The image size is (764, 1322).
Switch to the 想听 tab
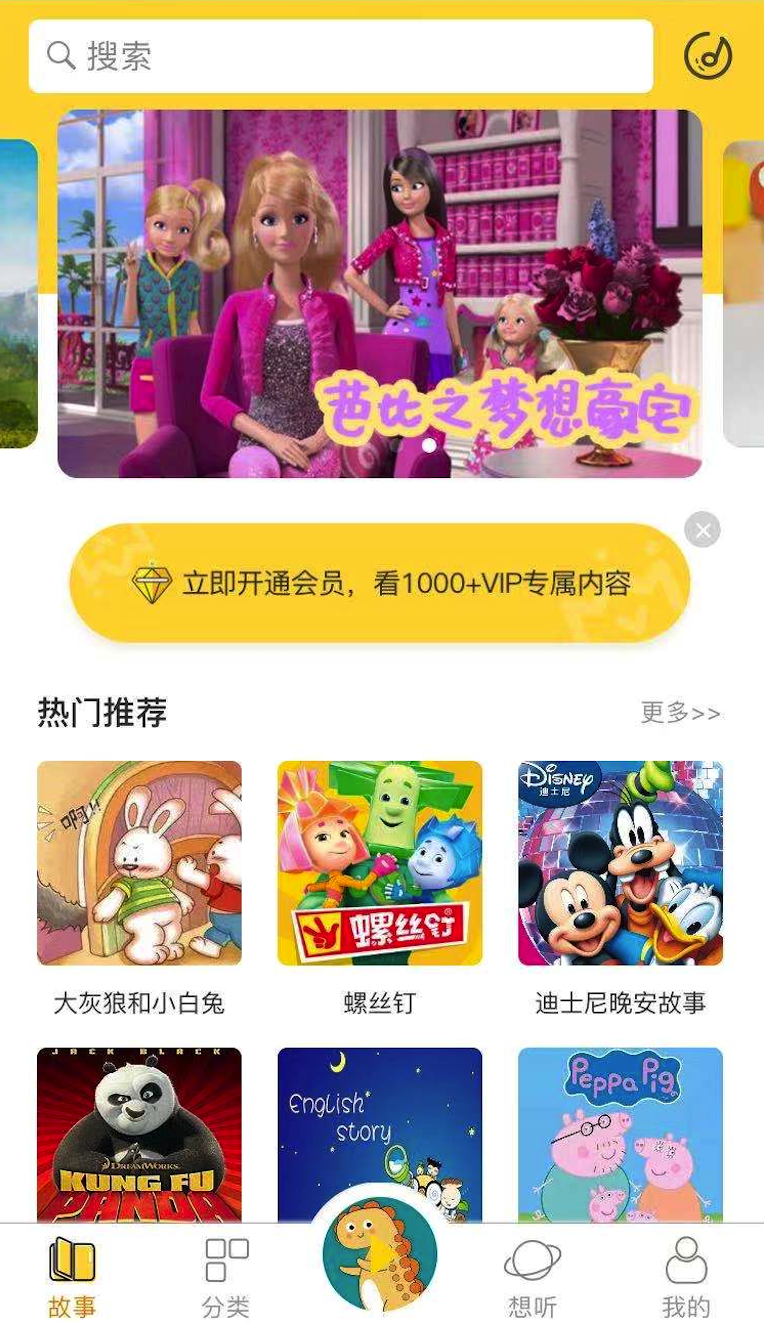(x=532, y=1277)
